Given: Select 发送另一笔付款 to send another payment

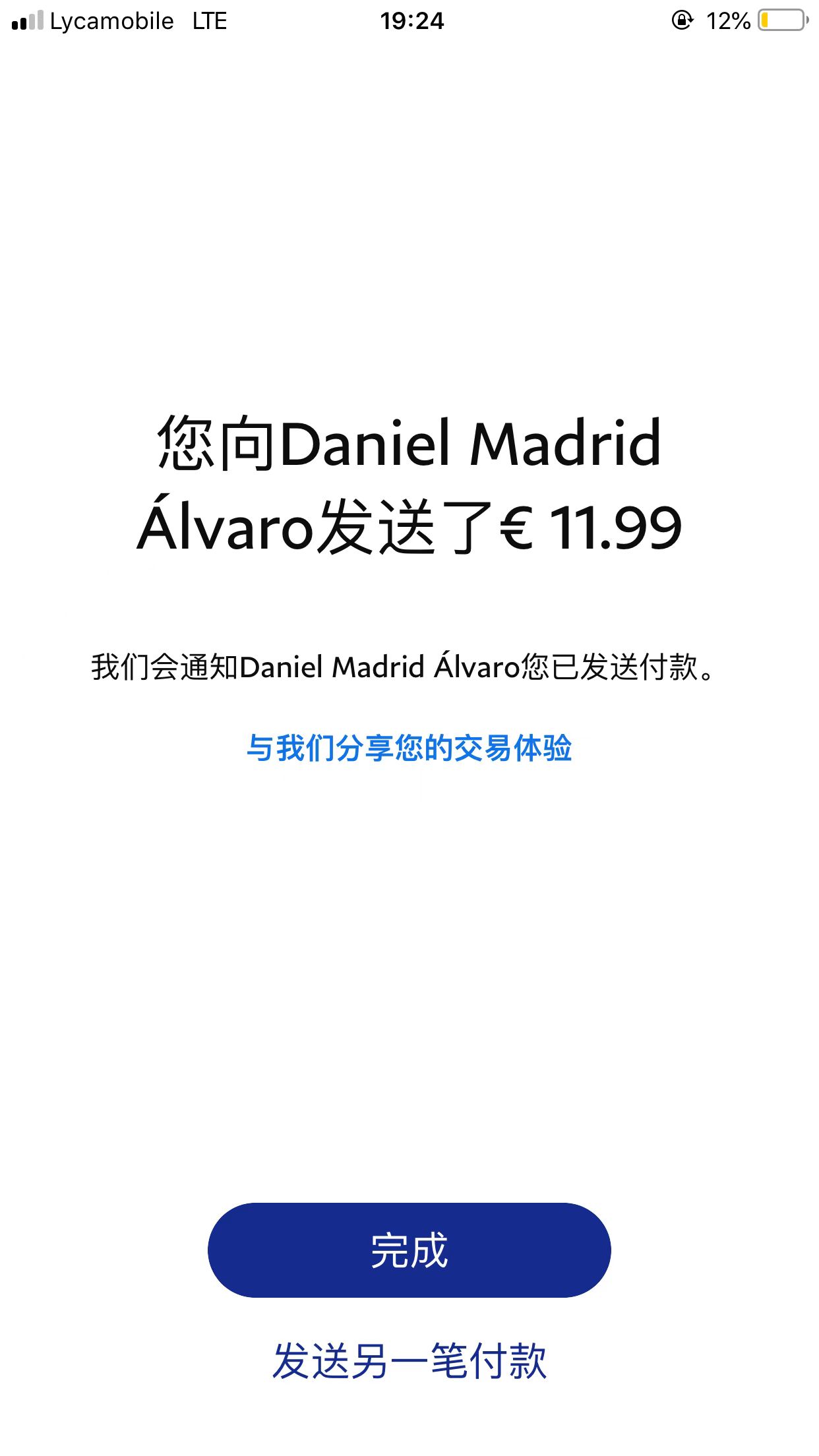Looking at the screenshot, I should click(409, 1361).
